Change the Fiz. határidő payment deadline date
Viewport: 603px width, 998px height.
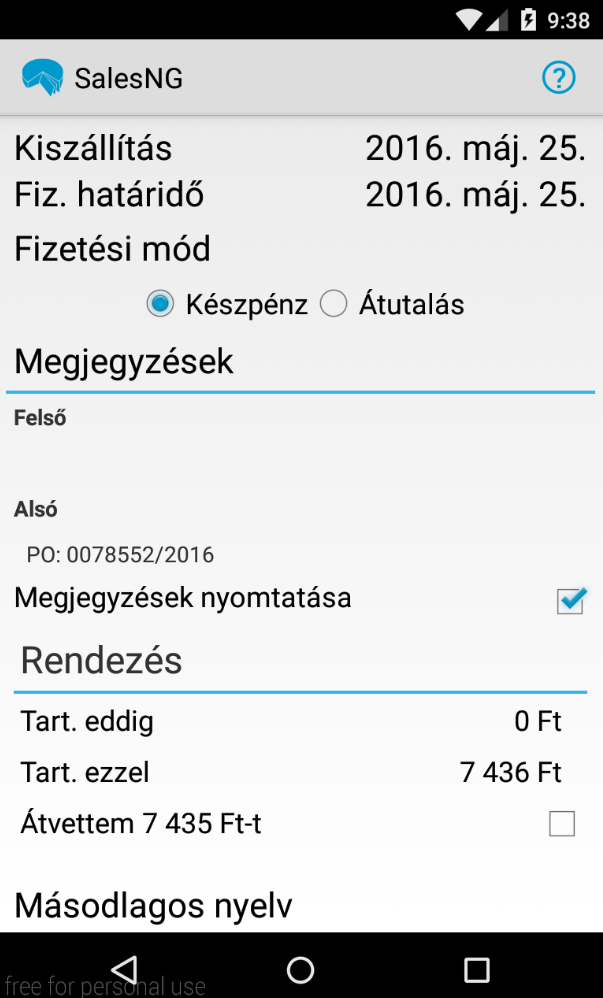tap(475, 195)
